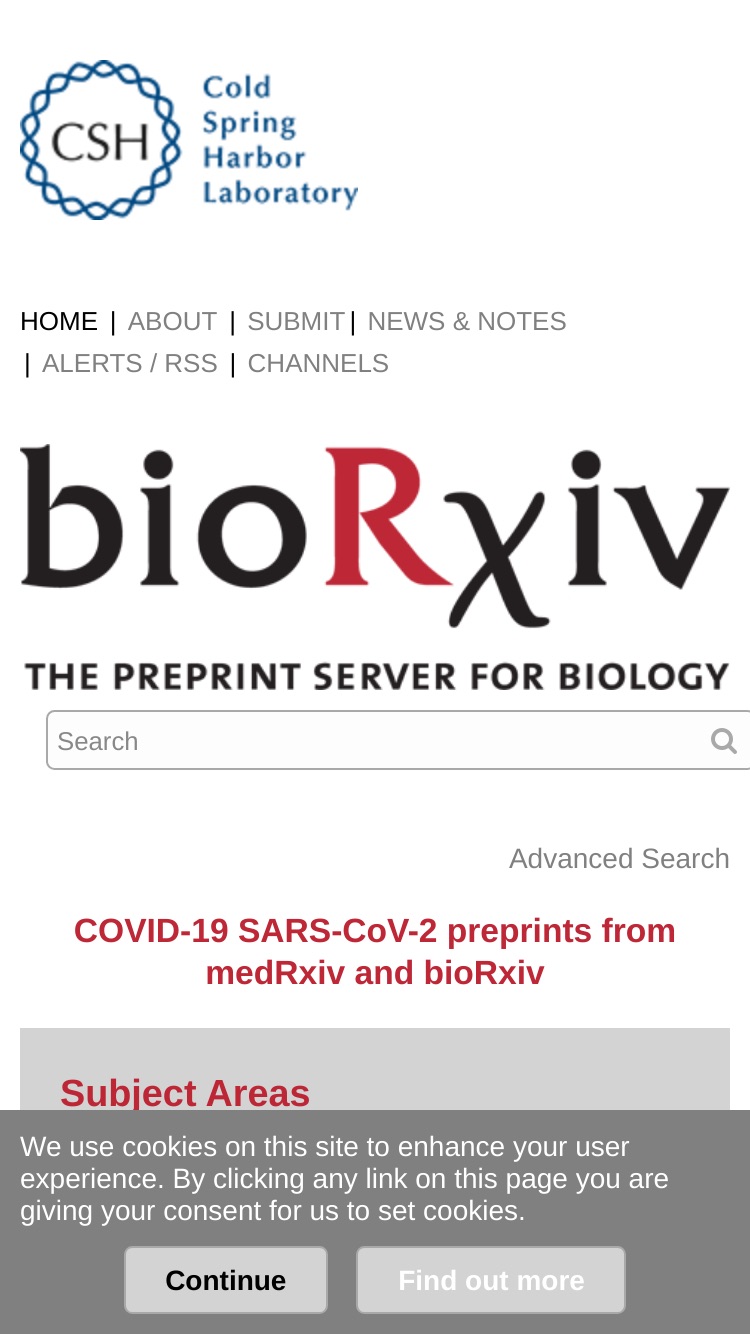Tap the bioRxiv homepage banner
This screenshot has width=750, height=1334.
pyautogui.click(x=375, y=567)
